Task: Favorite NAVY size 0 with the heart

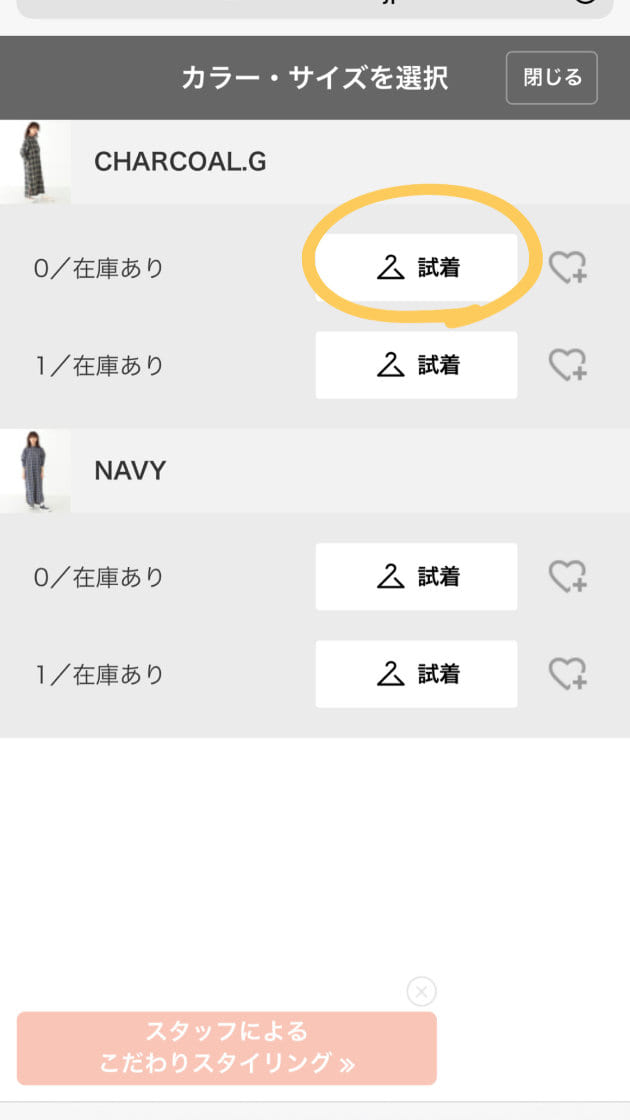Action: click(x=568, y=576)
